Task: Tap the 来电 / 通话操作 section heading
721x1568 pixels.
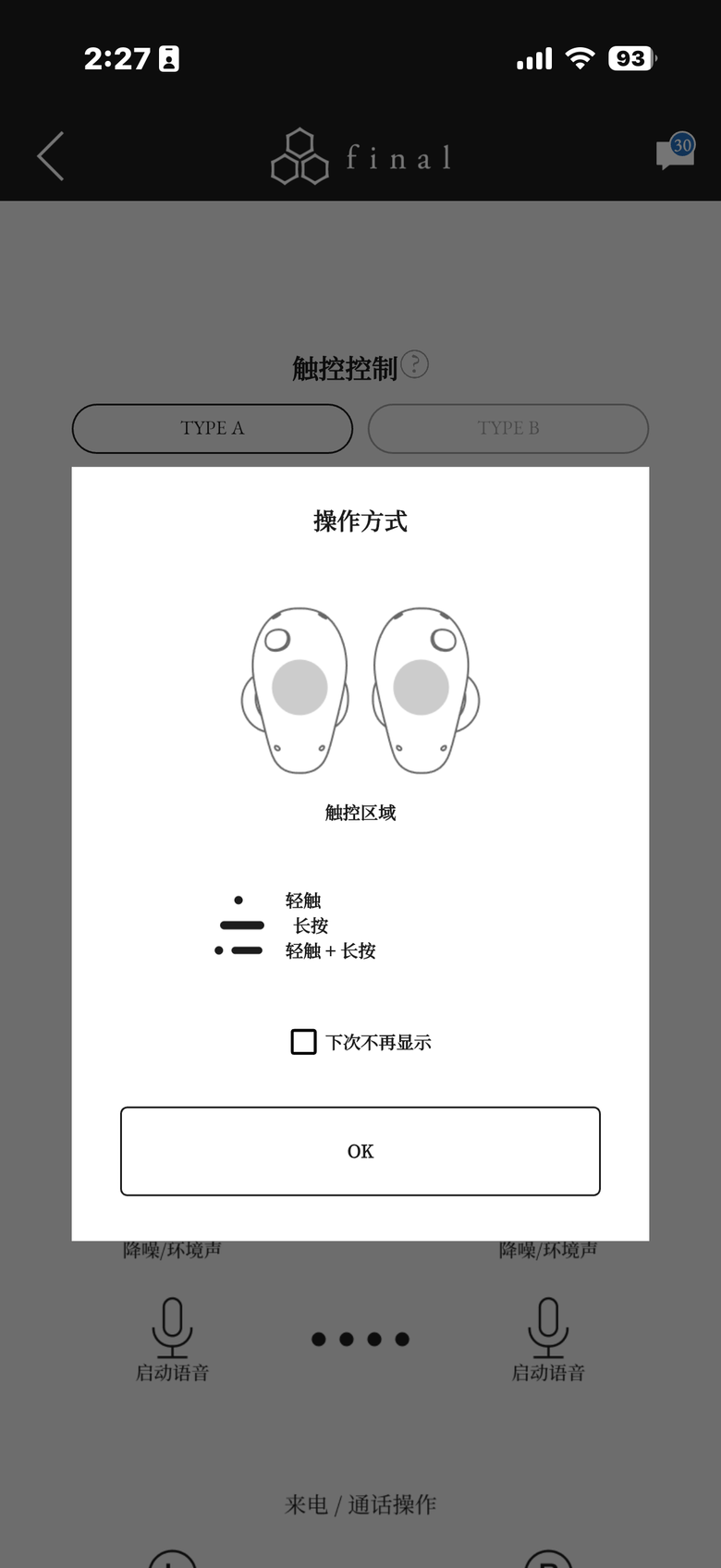Action: pyautogui.click(x=360, y=1504)
